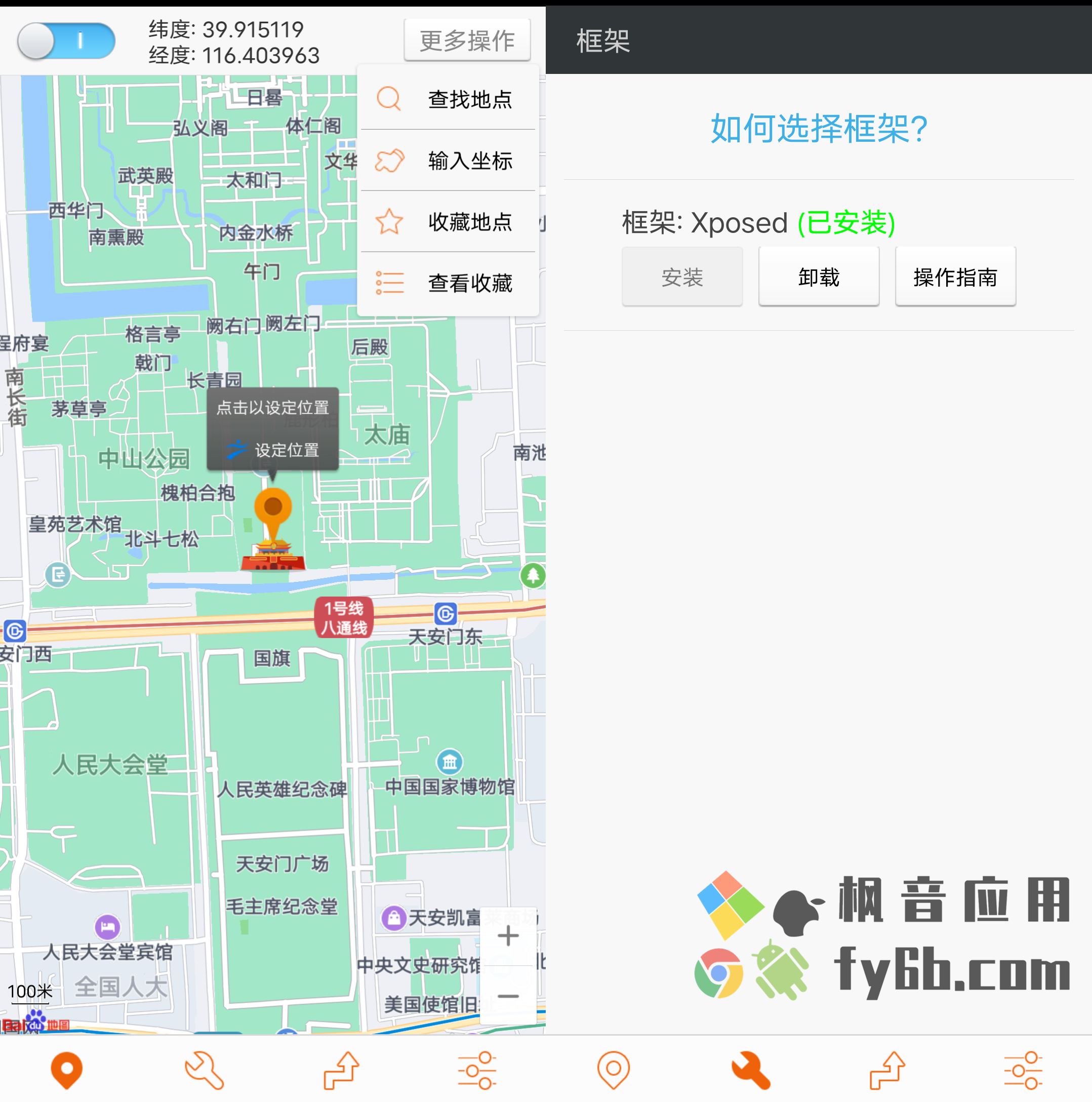Tap 设定位置 in the marker popup

click(273, 450)
